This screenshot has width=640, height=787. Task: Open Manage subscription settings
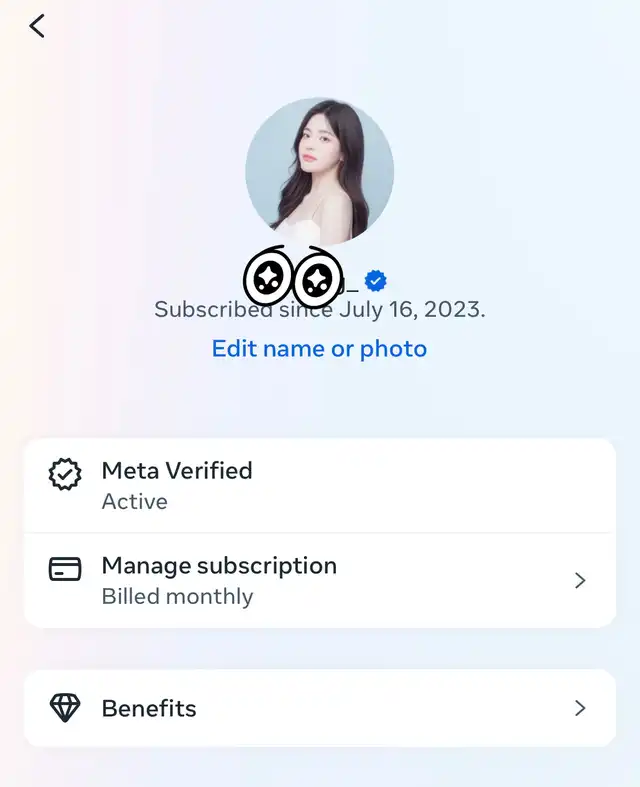pyautogui.click(x=319, y=581)
